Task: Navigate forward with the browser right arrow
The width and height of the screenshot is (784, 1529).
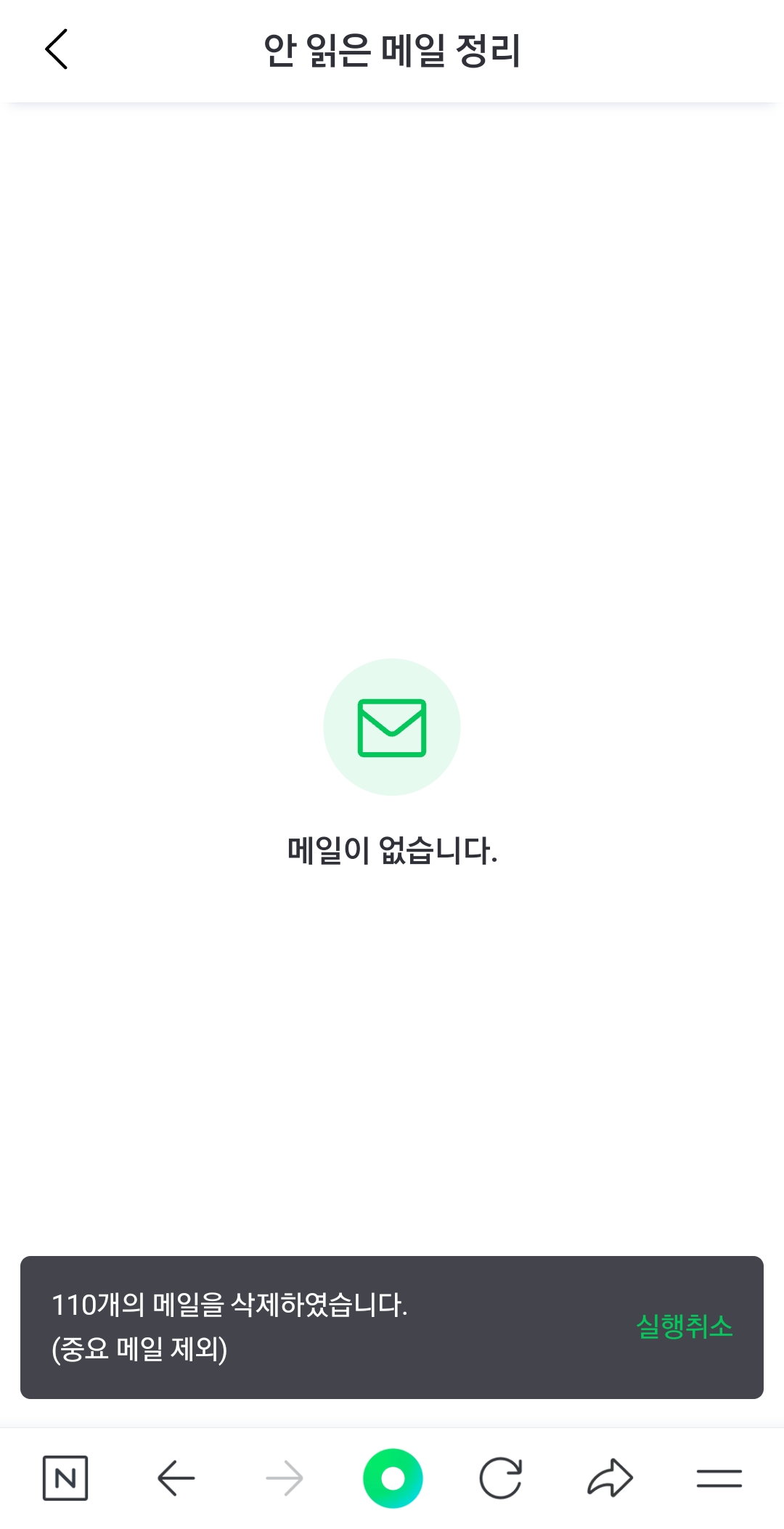Action: point(284,1478)
